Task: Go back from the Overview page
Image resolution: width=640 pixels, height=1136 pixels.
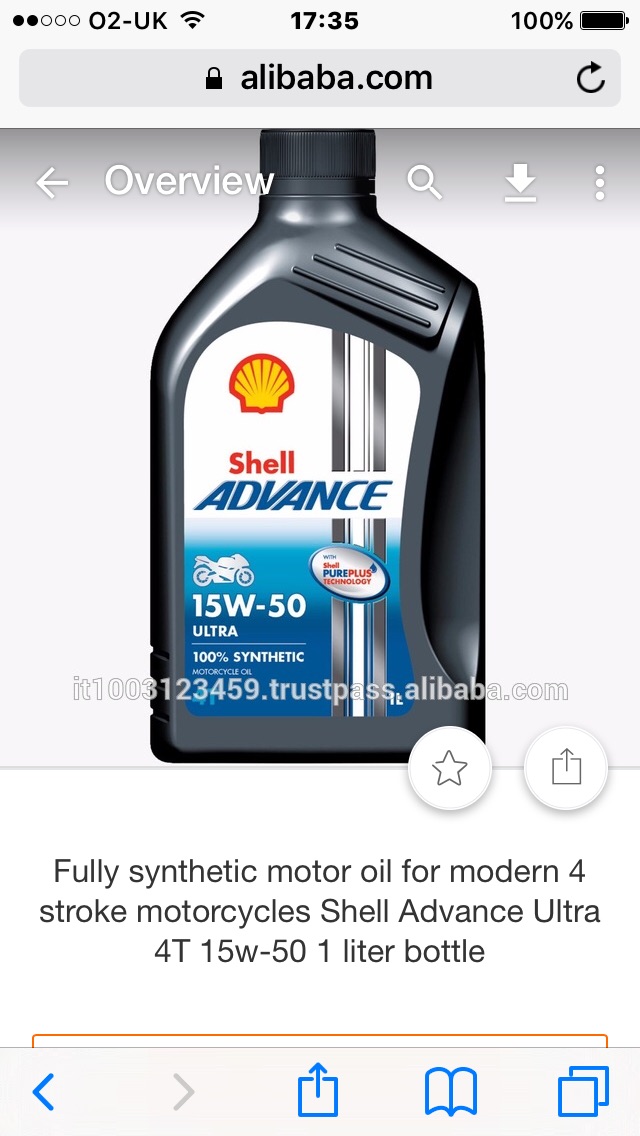Action: (52, 182)
